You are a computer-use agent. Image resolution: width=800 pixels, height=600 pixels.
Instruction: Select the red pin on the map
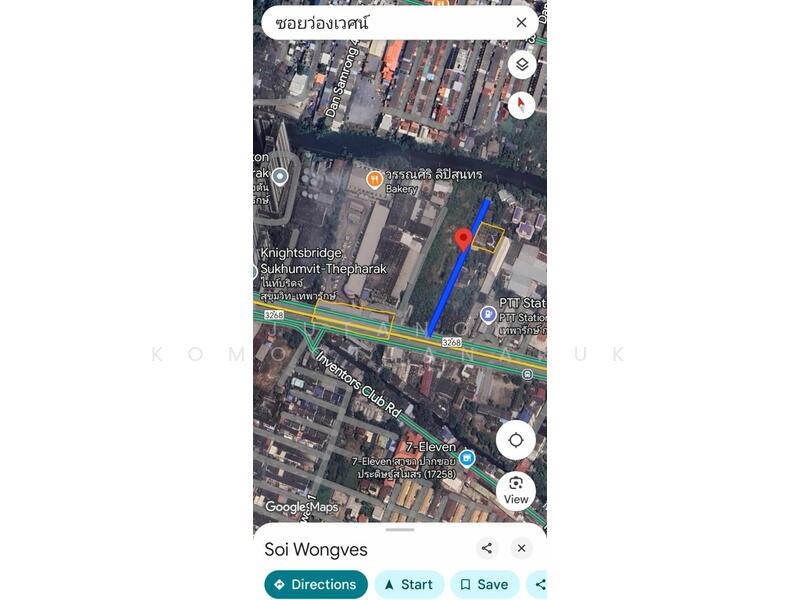(x=463, y=240)
